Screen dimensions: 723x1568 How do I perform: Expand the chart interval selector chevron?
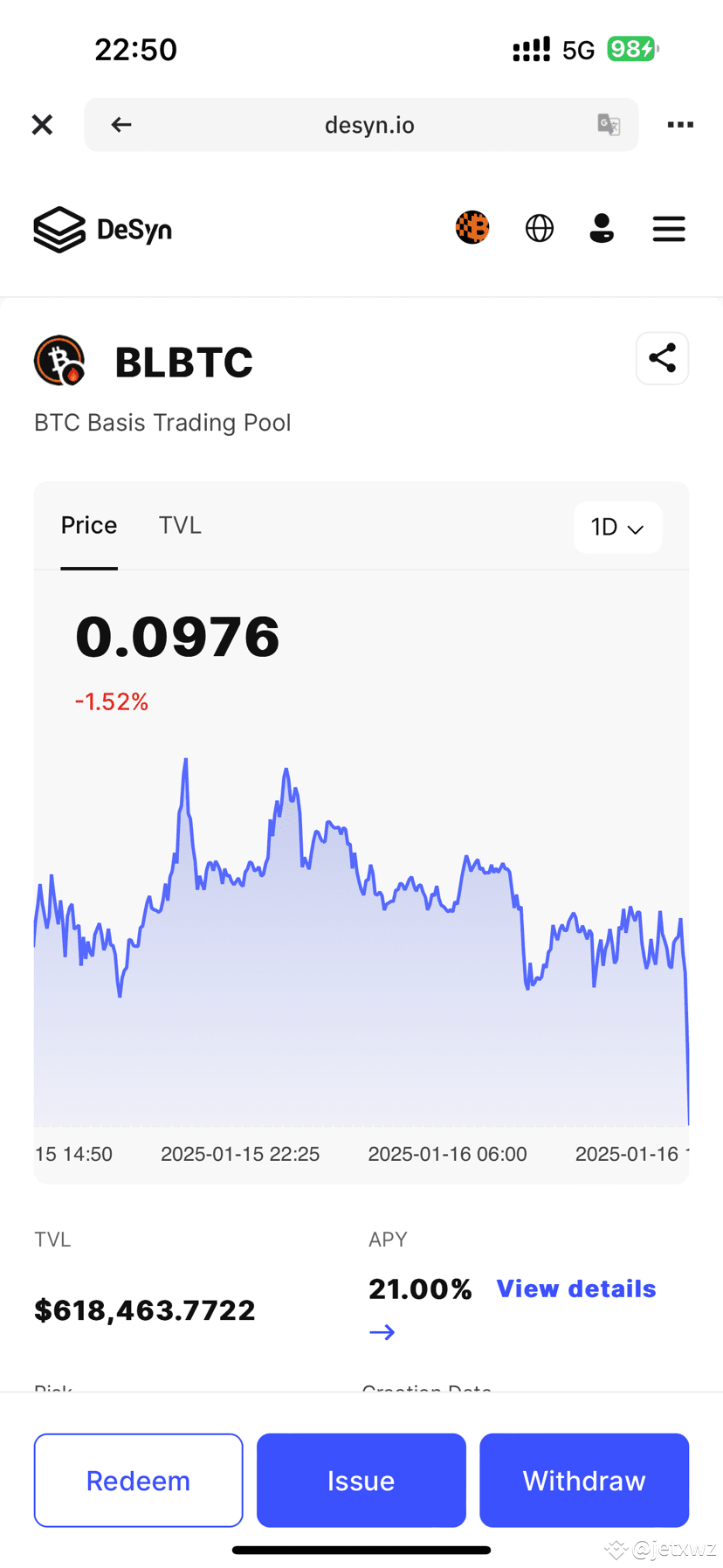pyautogui.click(x=637, y=528)
